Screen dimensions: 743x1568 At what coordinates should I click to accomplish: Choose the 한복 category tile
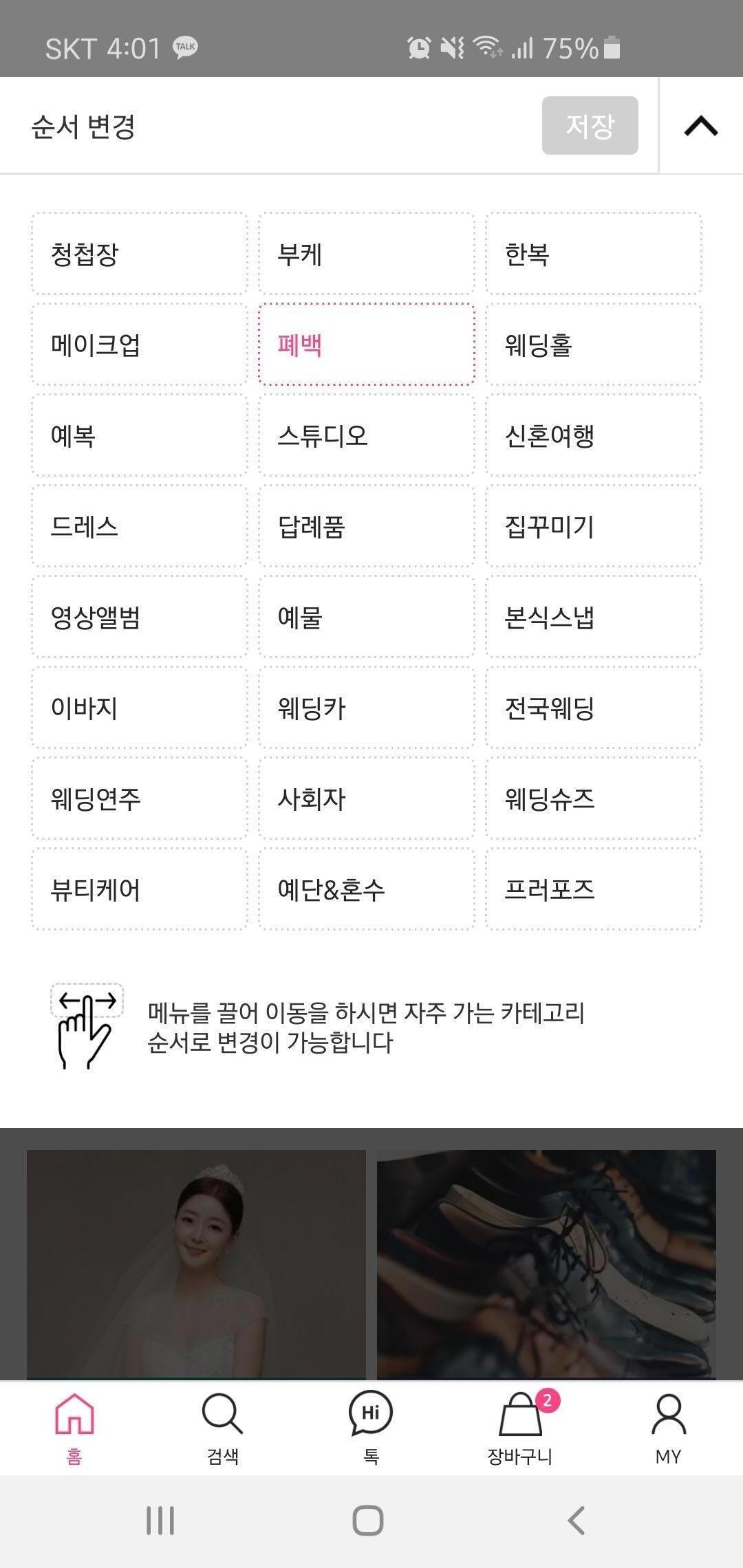tap(594, 254)
